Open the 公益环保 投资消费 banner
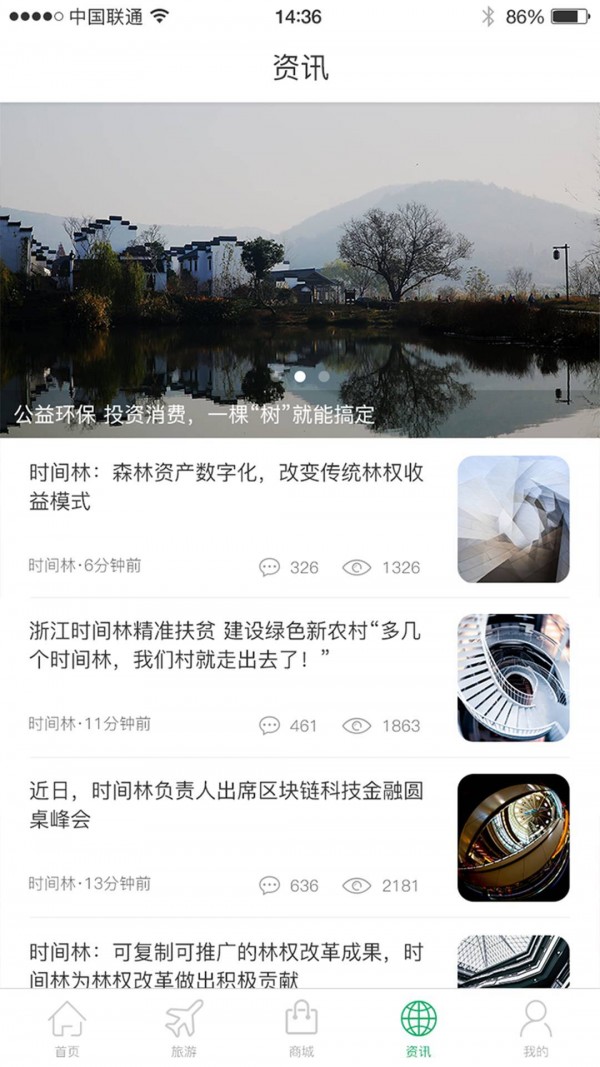The width and height of the screenshot is (600, 1067). tap(300, 270)
